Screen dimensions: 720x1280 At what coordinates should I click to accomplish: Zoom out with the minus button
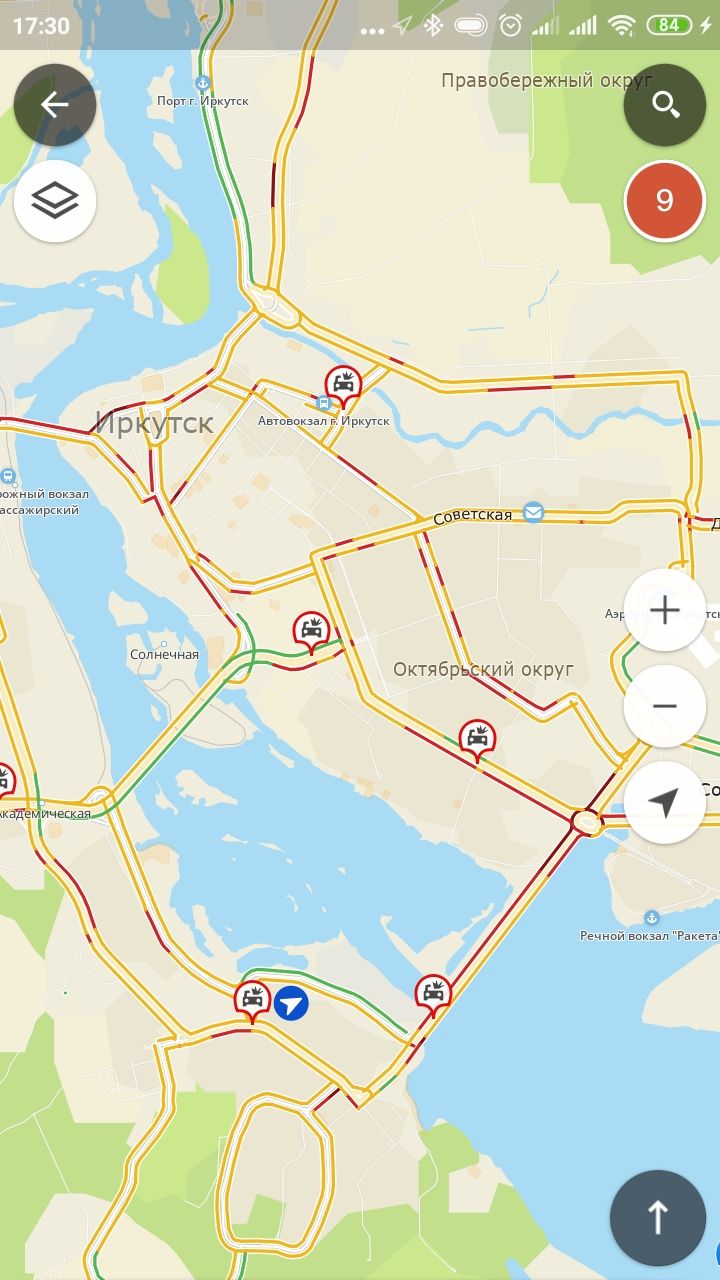point(665,706)
